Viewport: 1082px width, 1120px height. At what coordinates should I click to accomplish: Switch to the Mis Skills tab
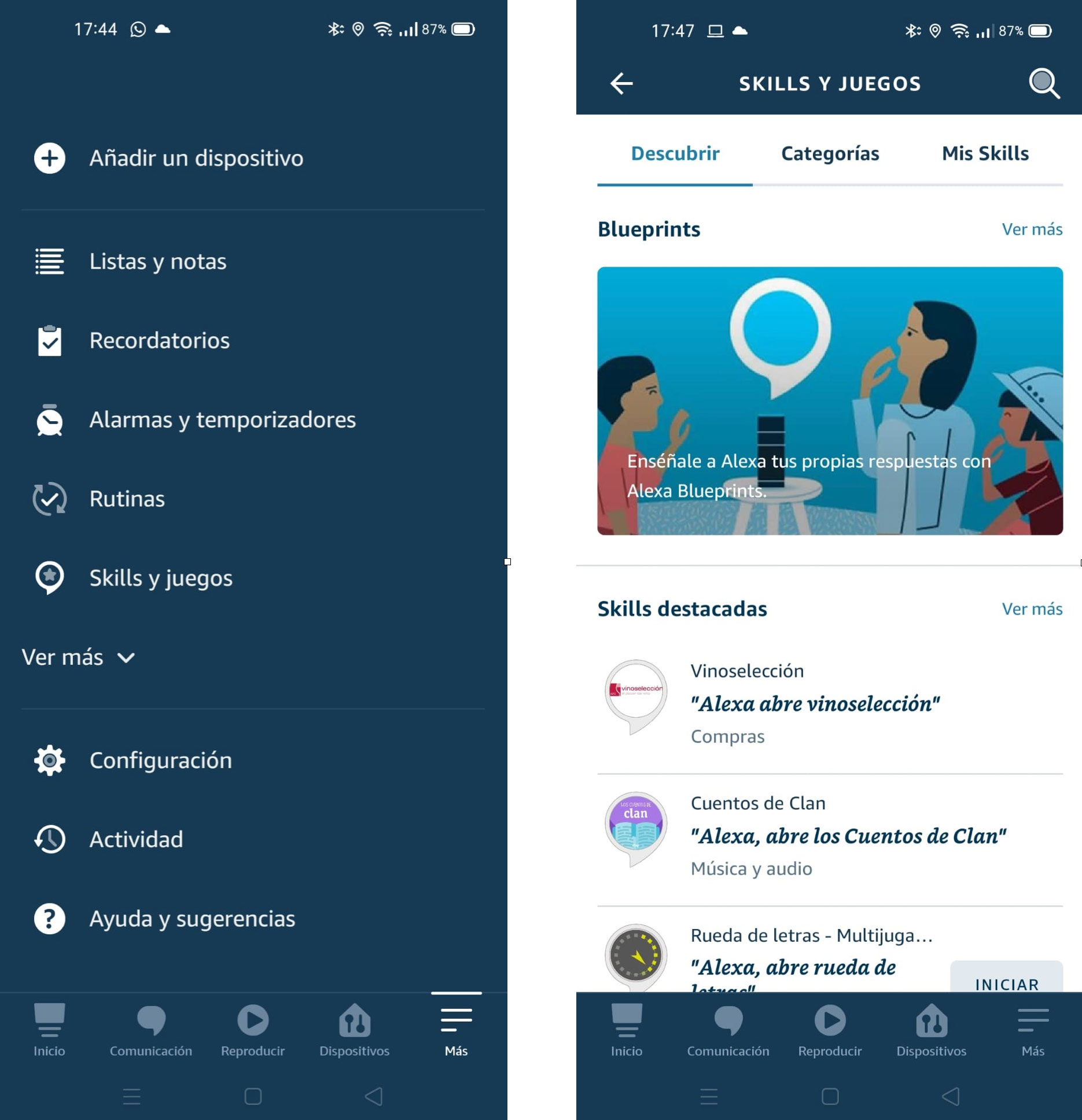[x=985, y=153]
